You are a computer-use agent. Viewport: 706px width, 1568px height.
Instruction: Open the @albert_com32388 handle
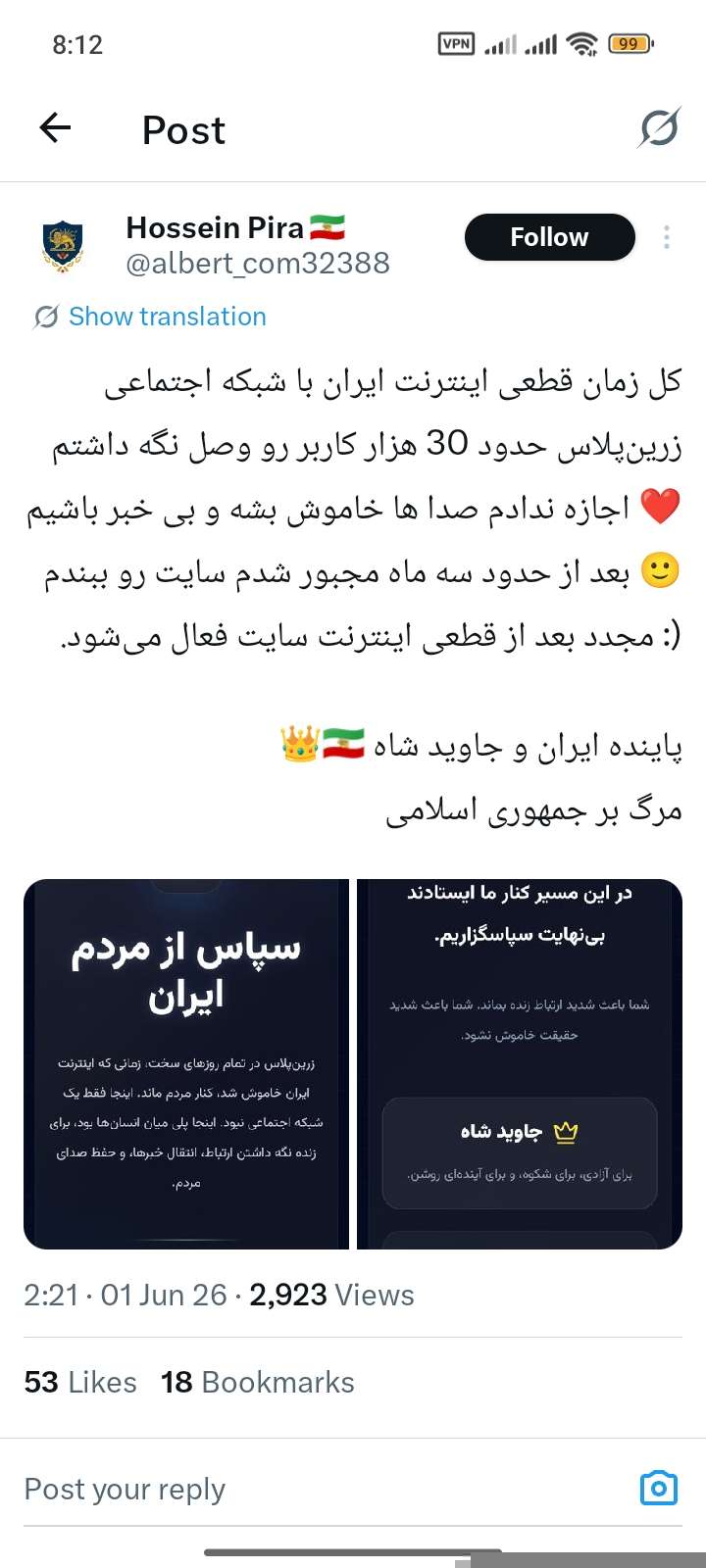[x=258, y=264]
